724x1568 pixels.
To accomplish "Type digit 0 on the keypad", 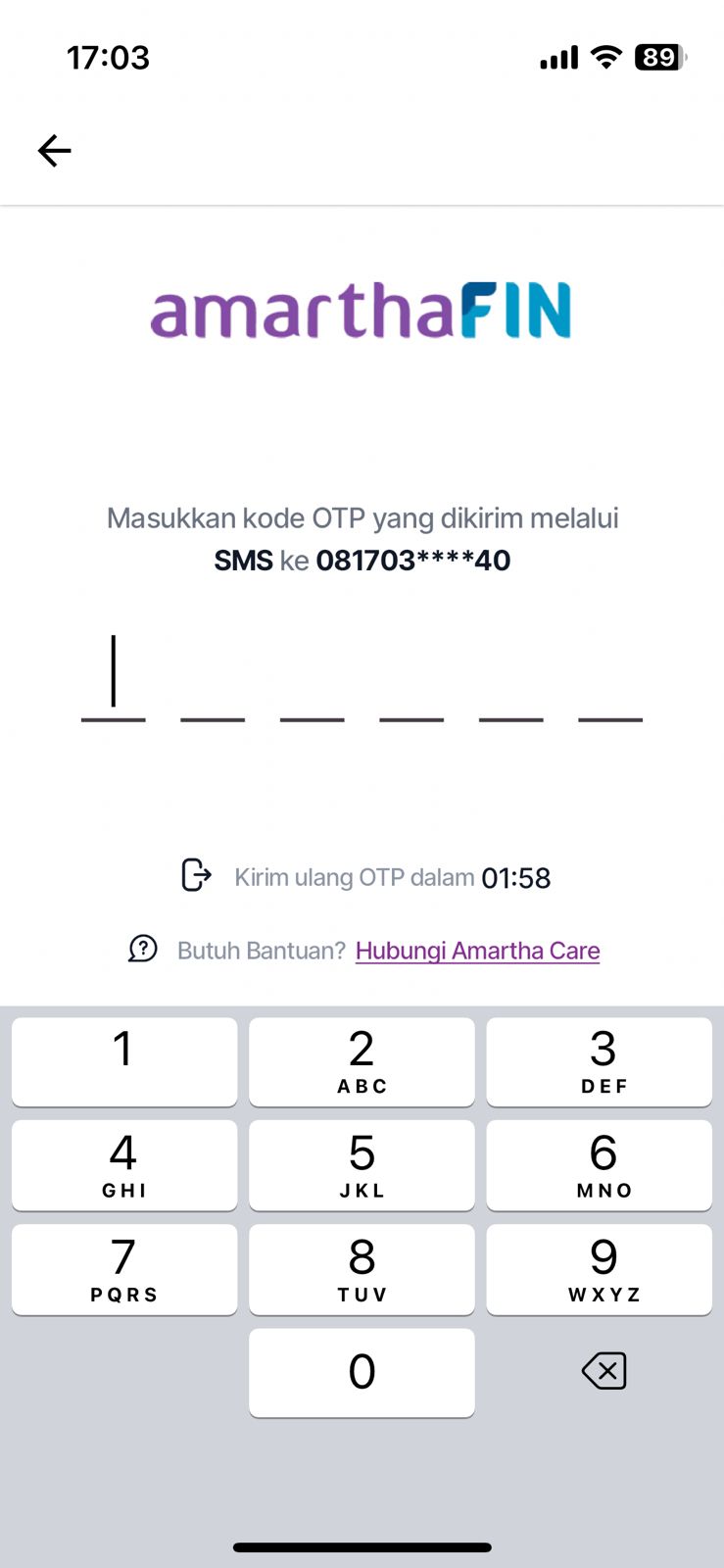I will click(362, 1372).
